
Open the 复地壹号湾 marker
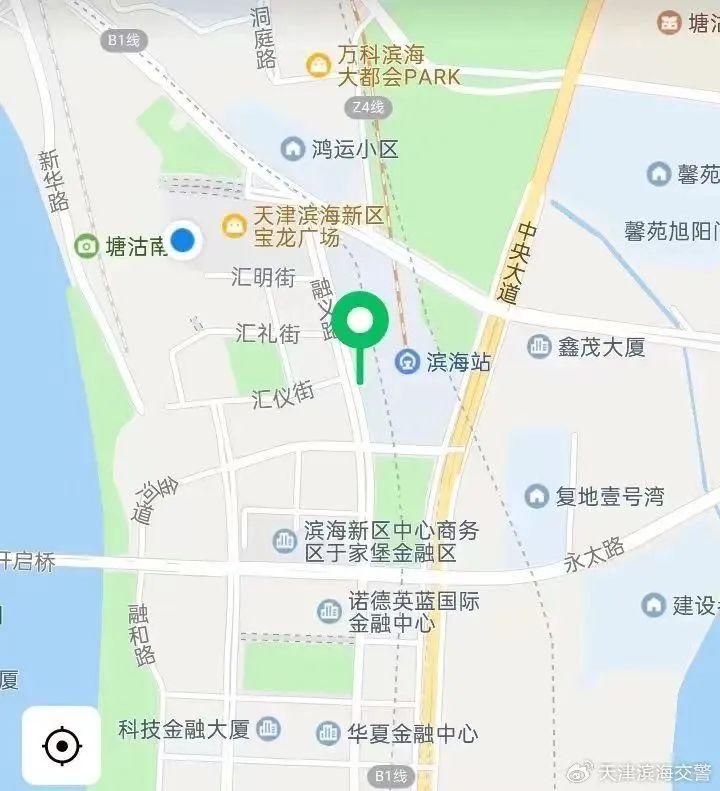click(538, 495)
